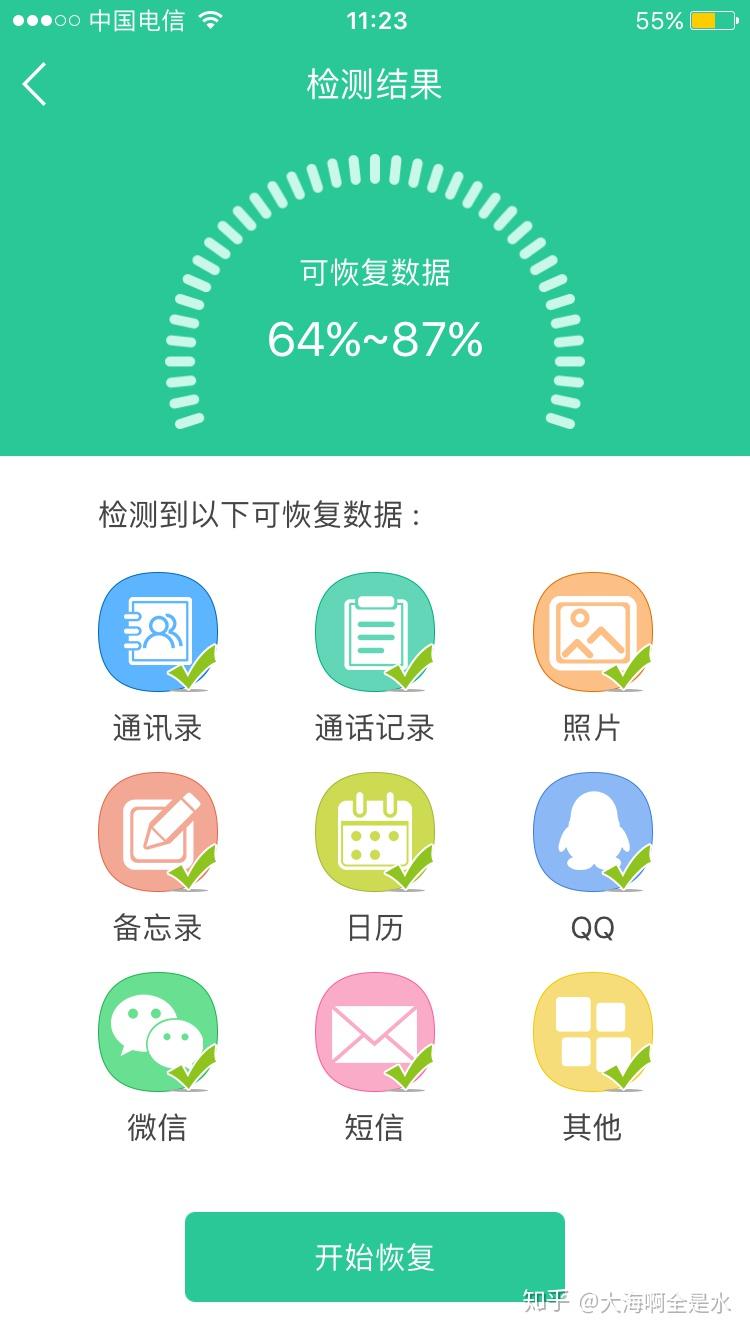Open the 备忘录 notes item
750x1334 pixels.
click(x=158, y=832)
